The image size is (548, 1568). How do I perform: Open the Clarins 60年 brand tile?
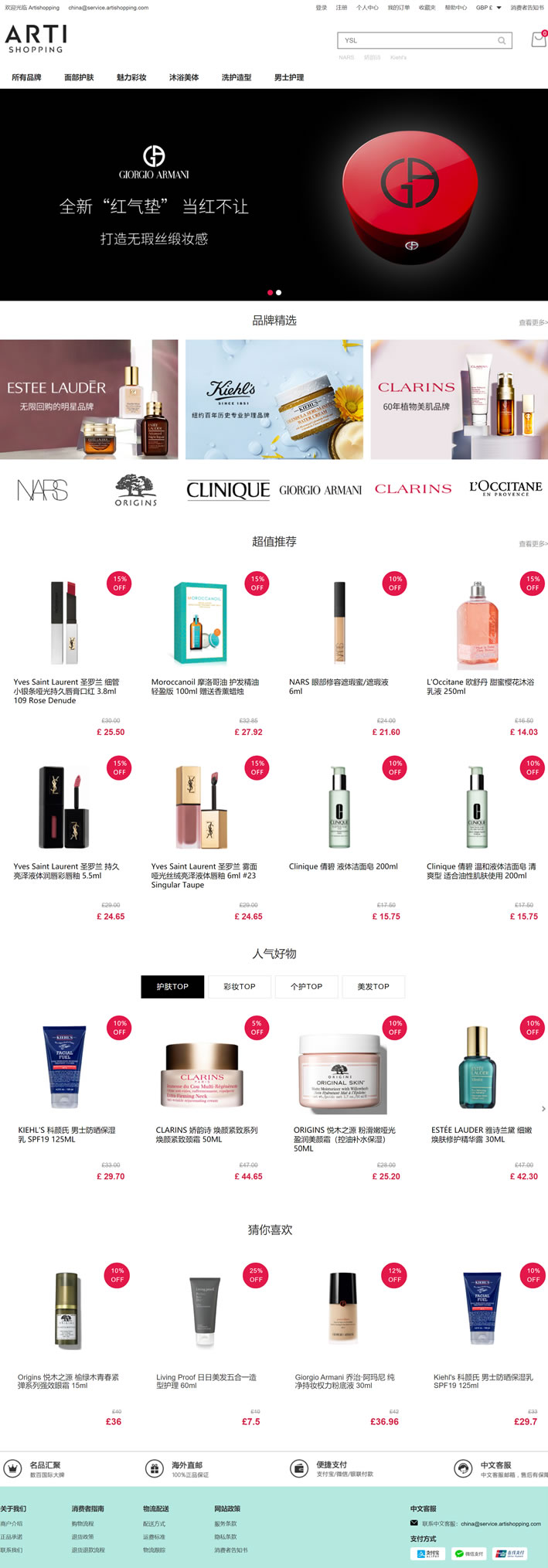pyautogui.click(x=459, y=400)
